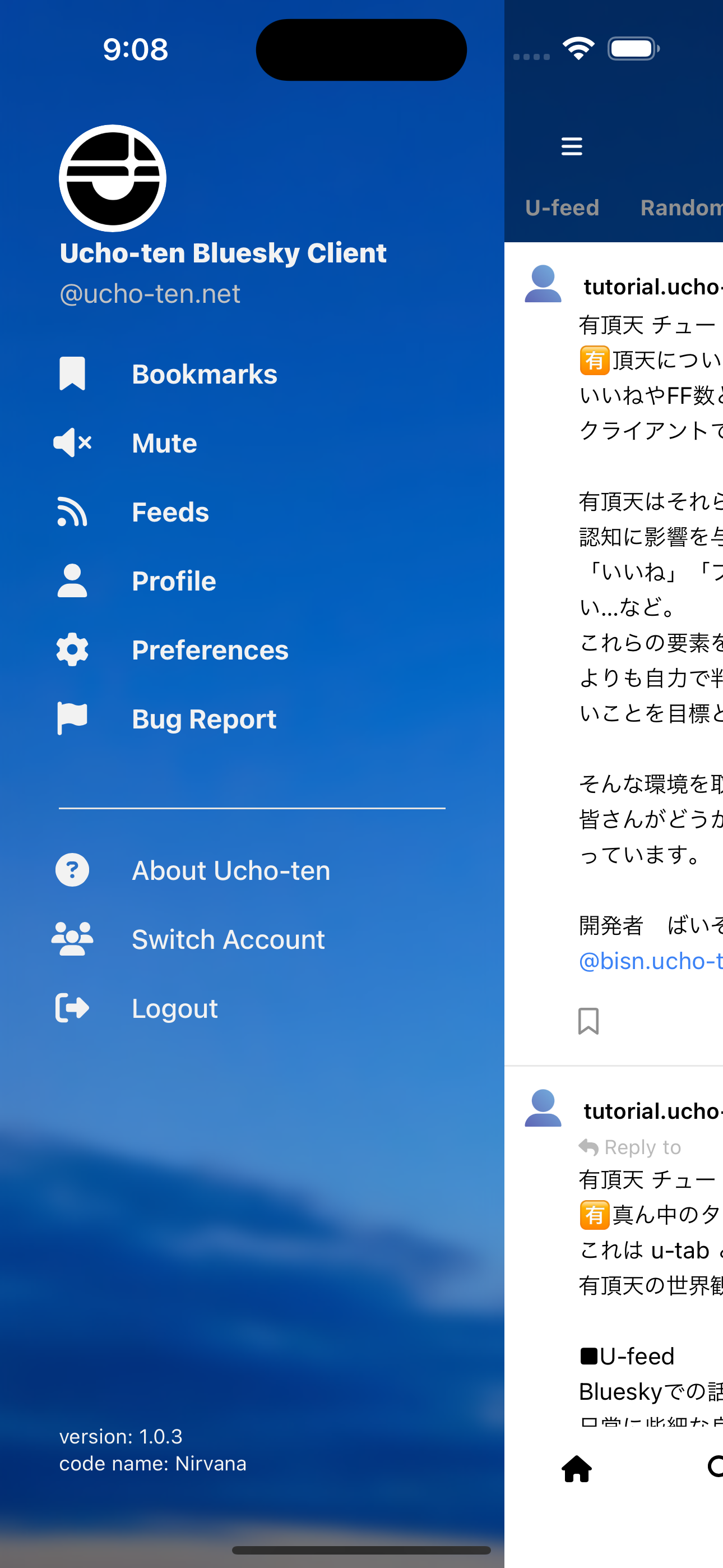
Task: Bookmark the first tutorial post
Action: (588, 1020)
